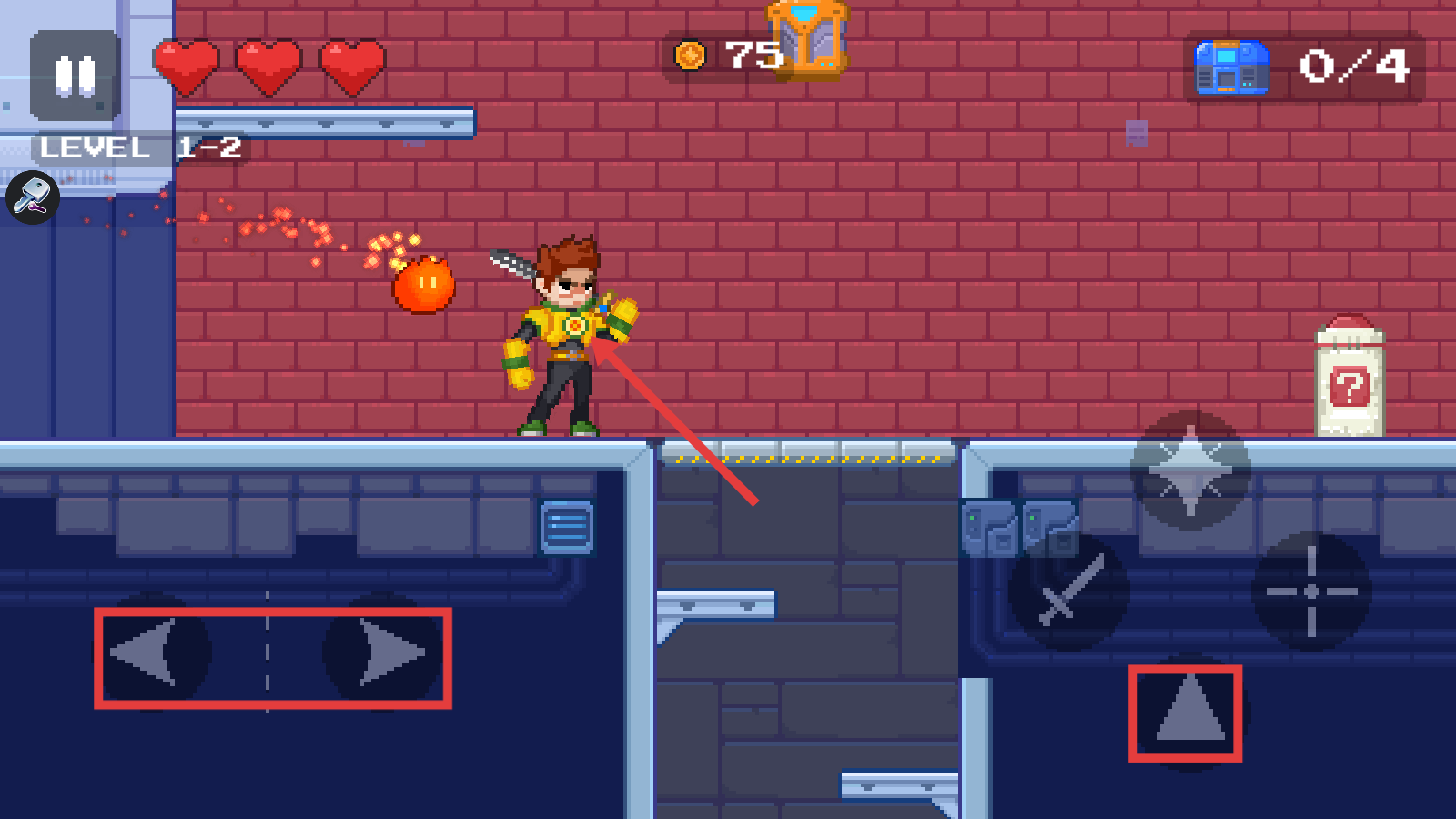1456x819 pixels.
Task: Fire using the crosshair button
Action: click(x=1310, y=591)
